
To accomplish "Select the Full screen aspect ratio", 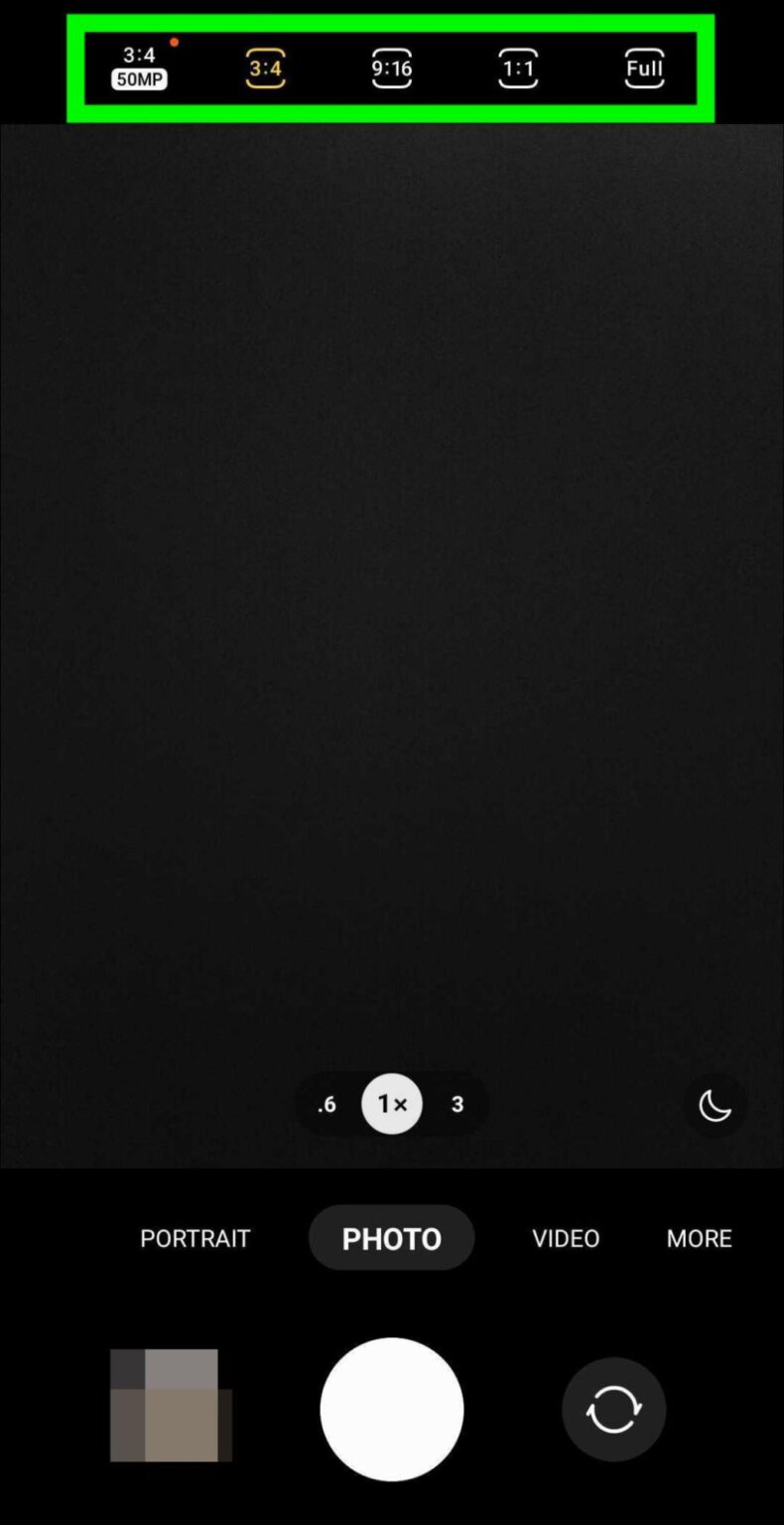I will tap(644, 69).
